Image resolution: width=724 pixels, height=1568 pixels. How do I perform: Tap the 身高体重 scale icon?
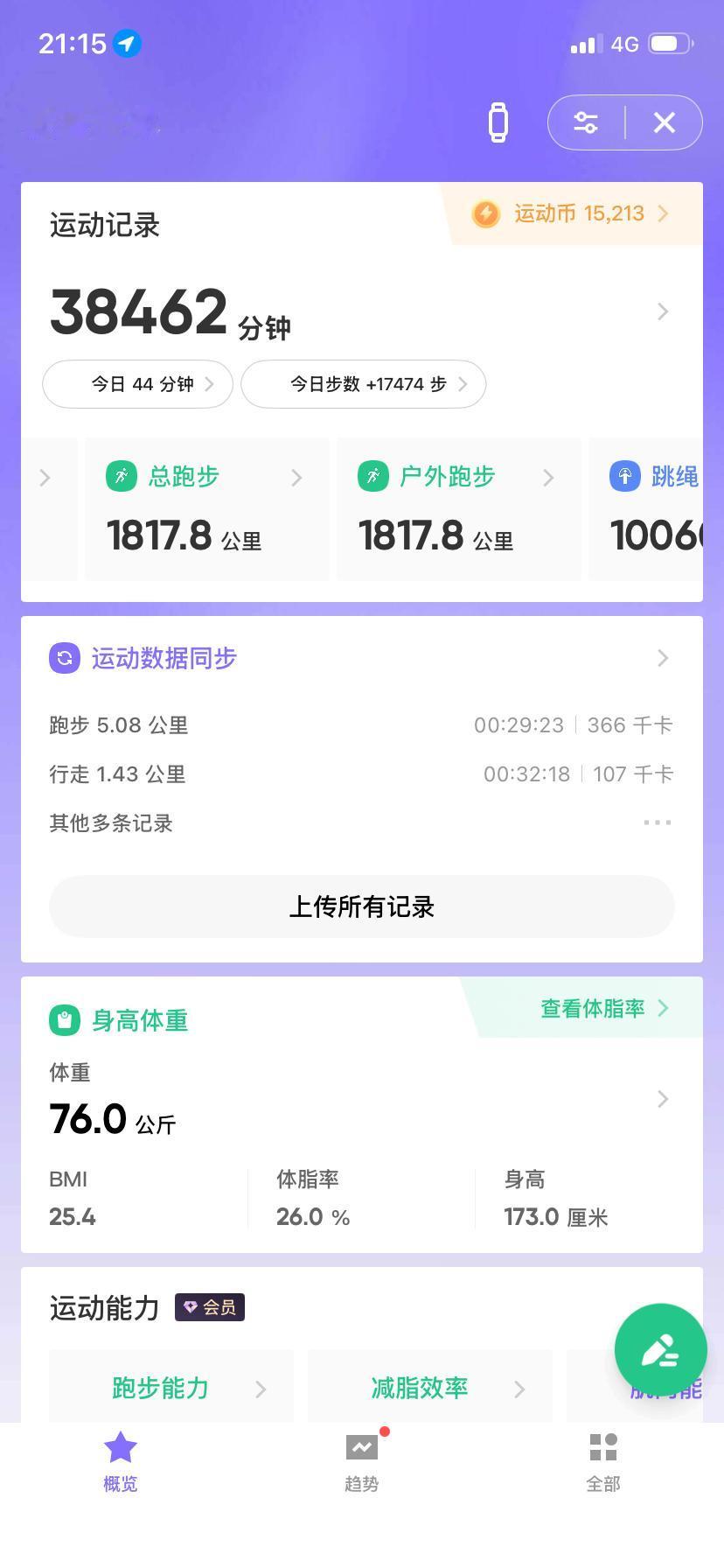(66, 1019)
